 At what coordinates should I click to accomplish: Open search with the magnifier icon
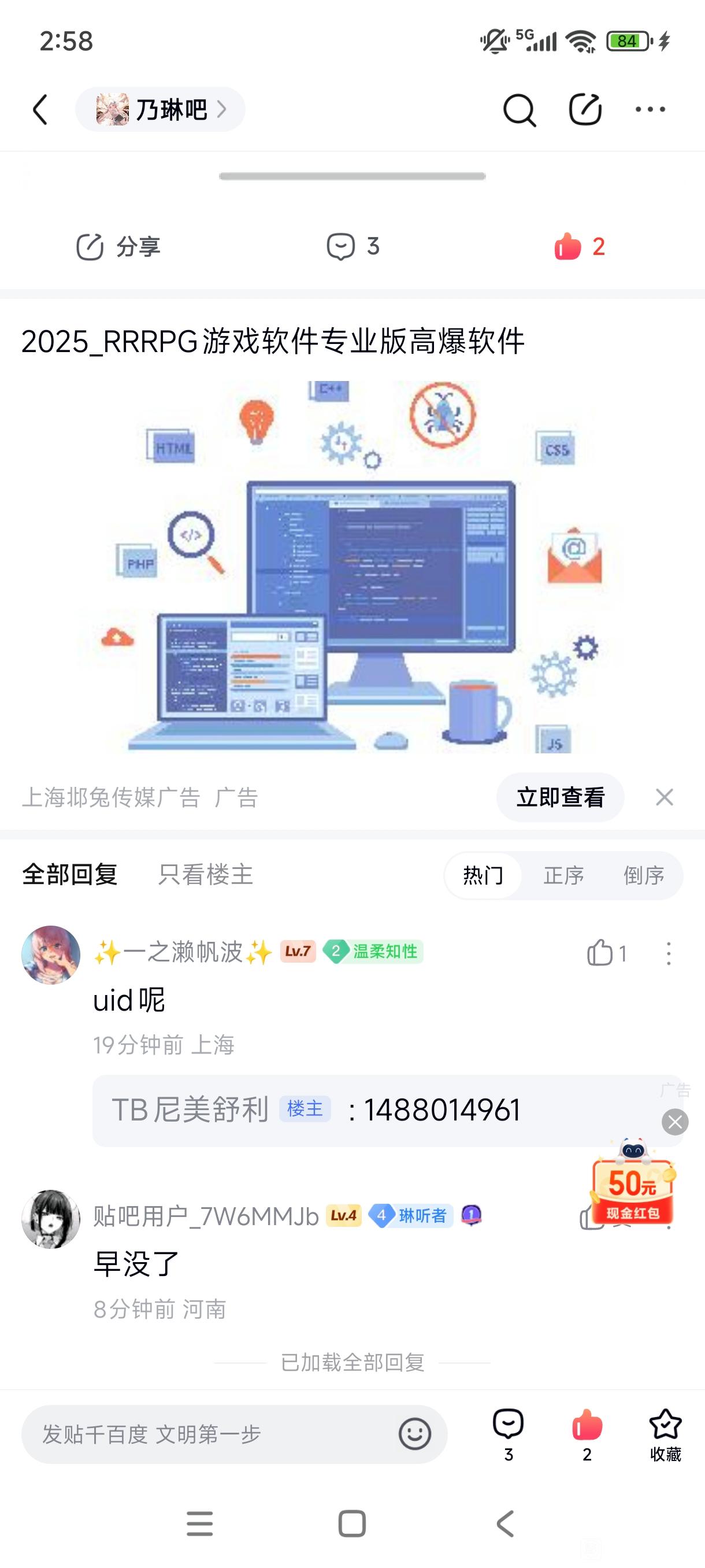(x=520, y=110)
